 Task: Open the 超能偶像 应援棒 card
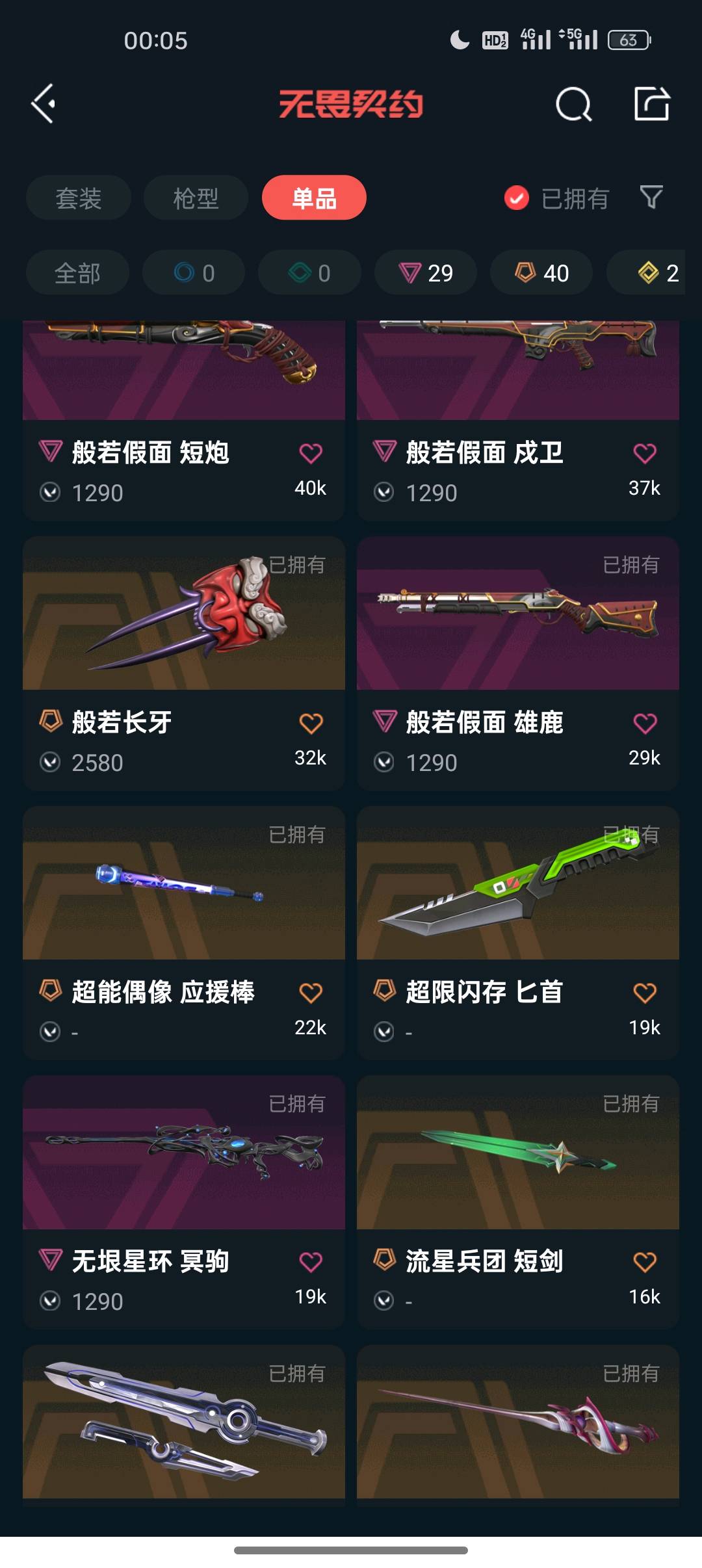pyautogui.click(x=184, y=933)
